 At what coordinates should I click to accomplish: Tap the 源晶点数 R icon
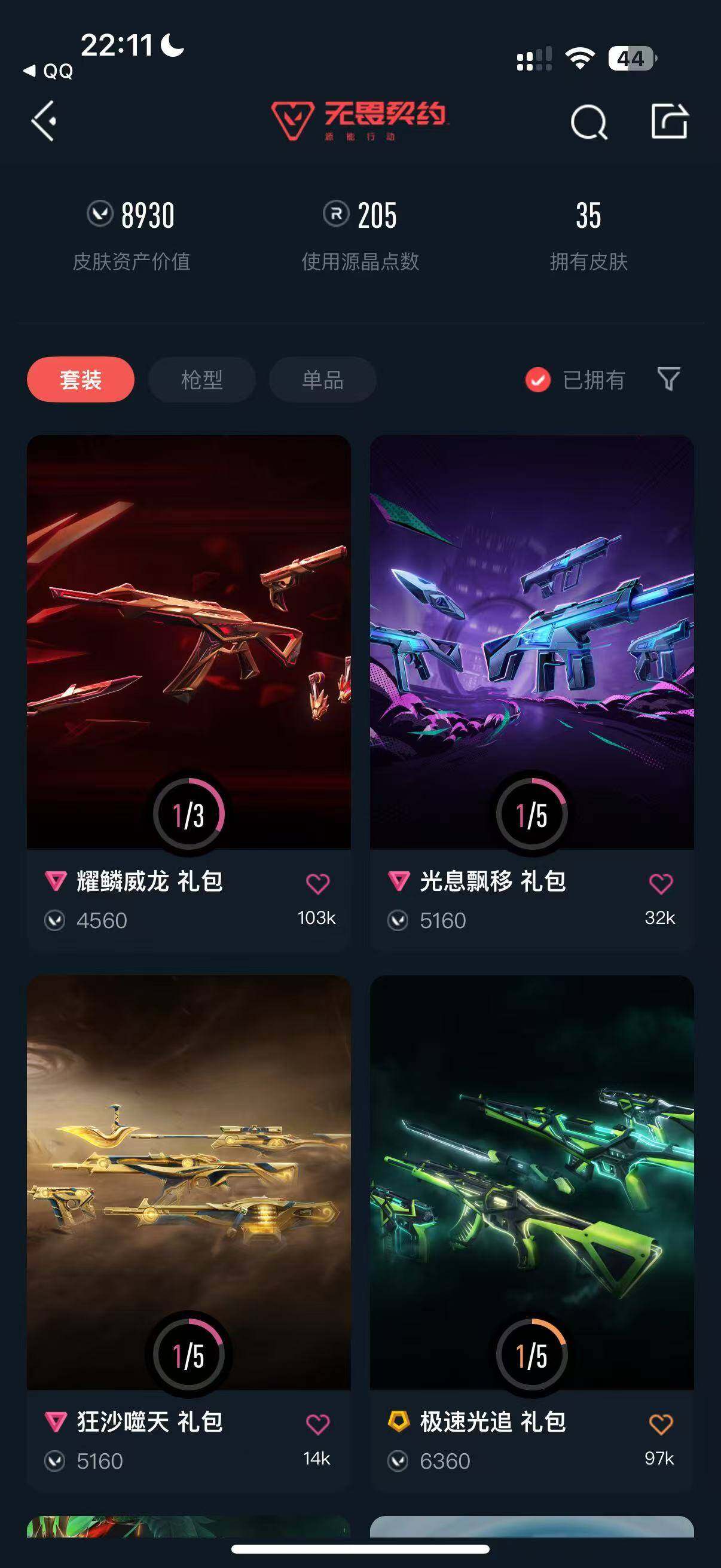(x=336, y=214)
